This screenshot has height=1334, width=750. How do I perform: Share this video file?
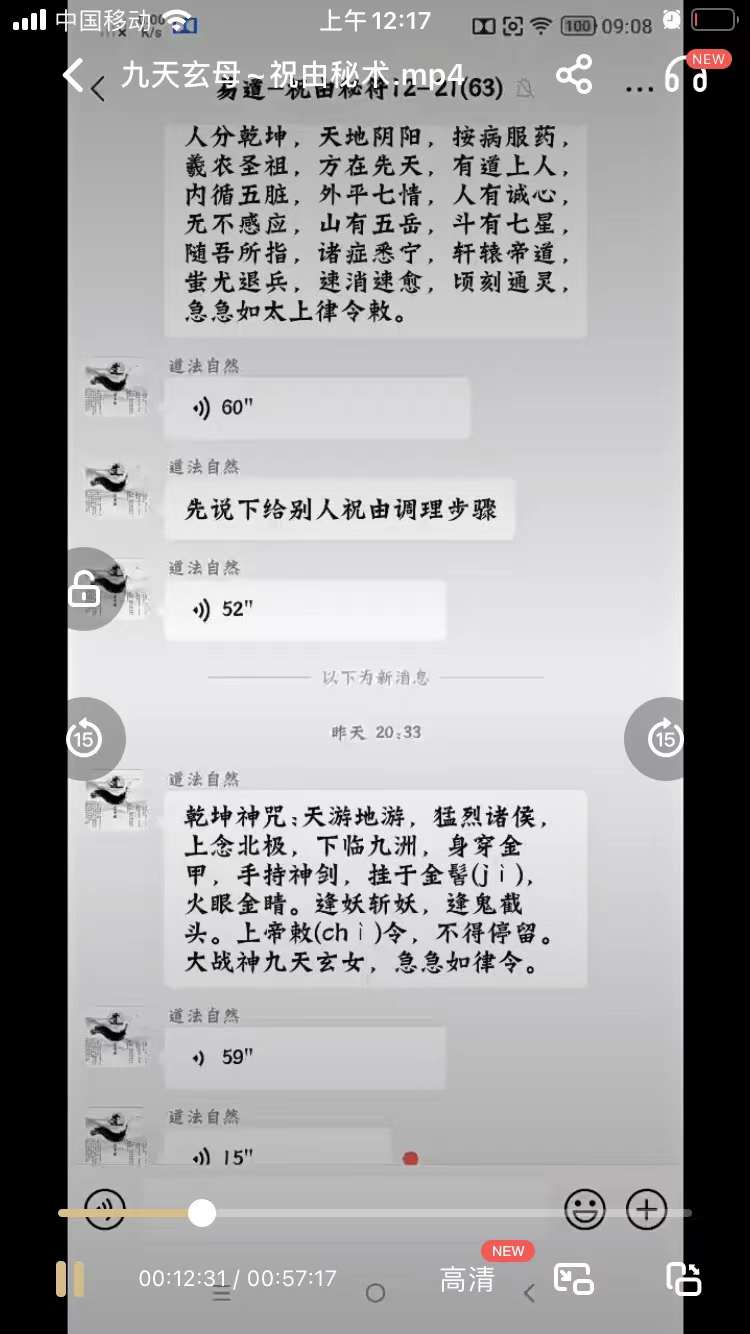coord(574,75)
